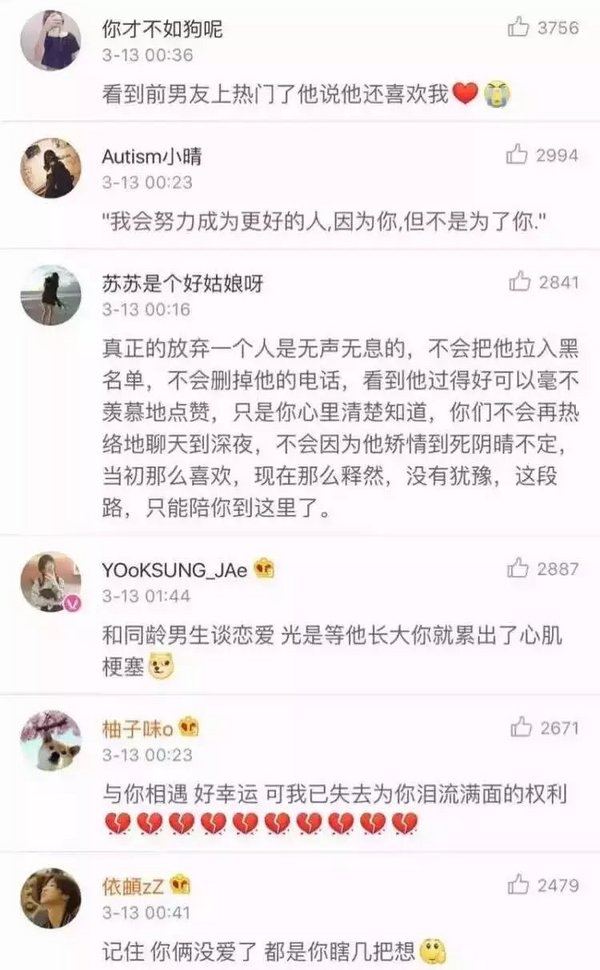Open 柚子味o's profile avatar
600x970 pixels.
(x=51, y=740)
